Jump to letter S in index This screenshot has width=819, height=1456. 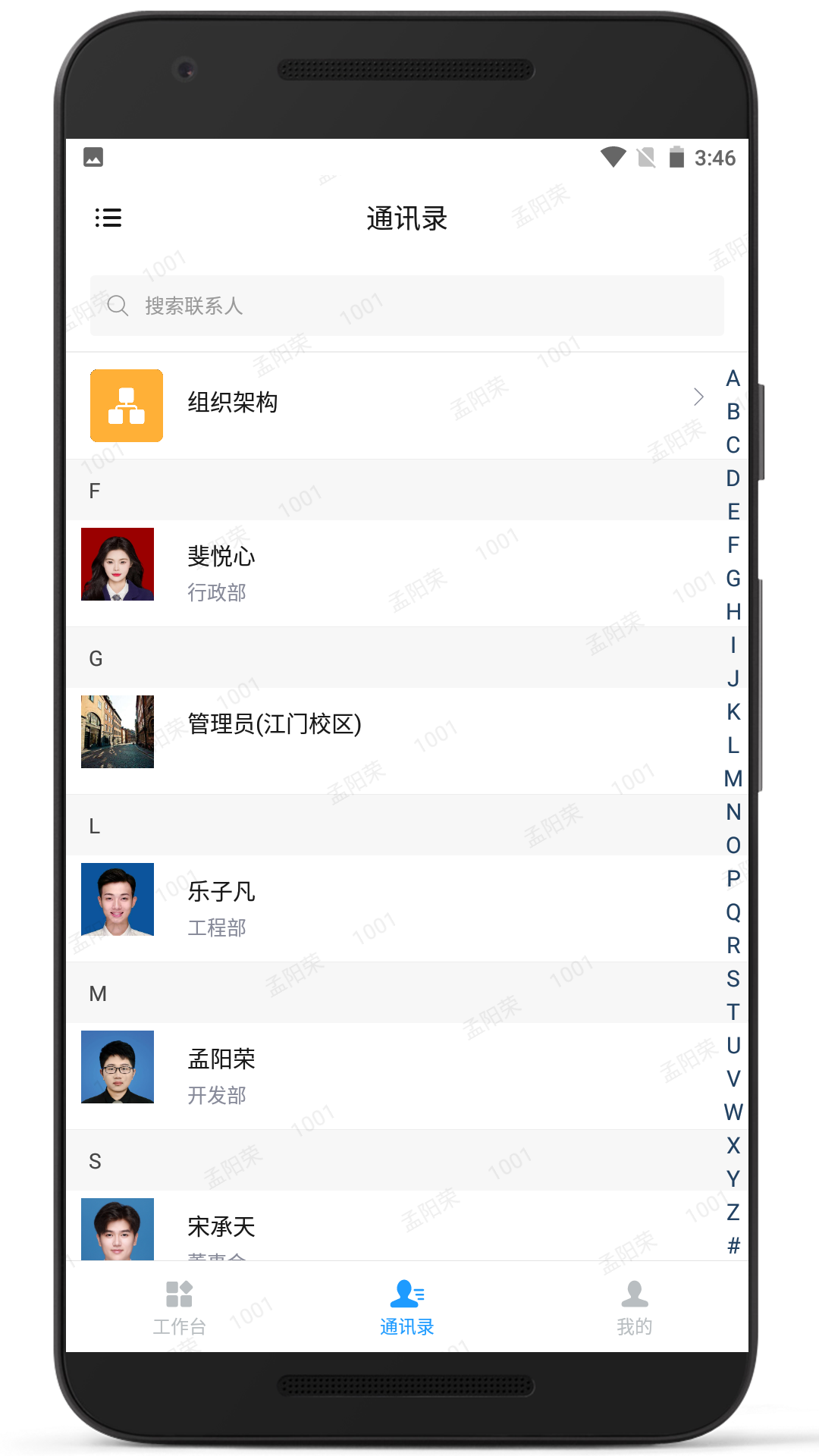(733, 978)
